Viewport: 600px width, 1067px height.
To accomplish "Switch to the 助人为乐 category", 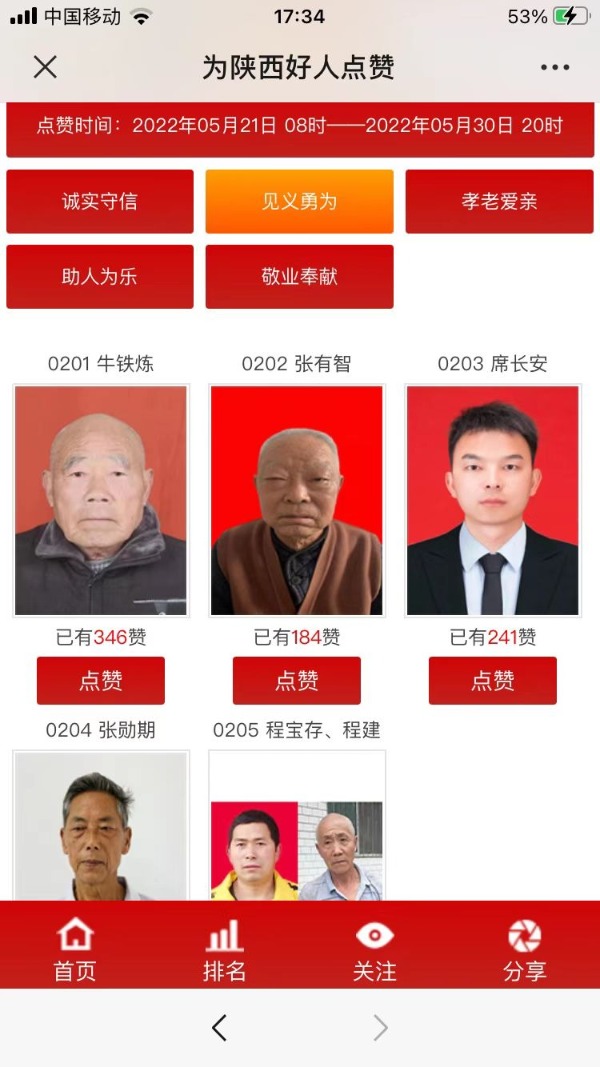I will pyautogui.click(x=100, y=277).
